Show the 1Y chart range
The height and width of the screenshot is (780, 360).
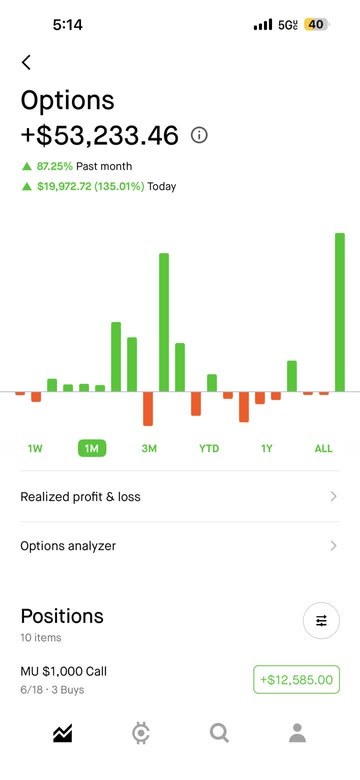267,448
